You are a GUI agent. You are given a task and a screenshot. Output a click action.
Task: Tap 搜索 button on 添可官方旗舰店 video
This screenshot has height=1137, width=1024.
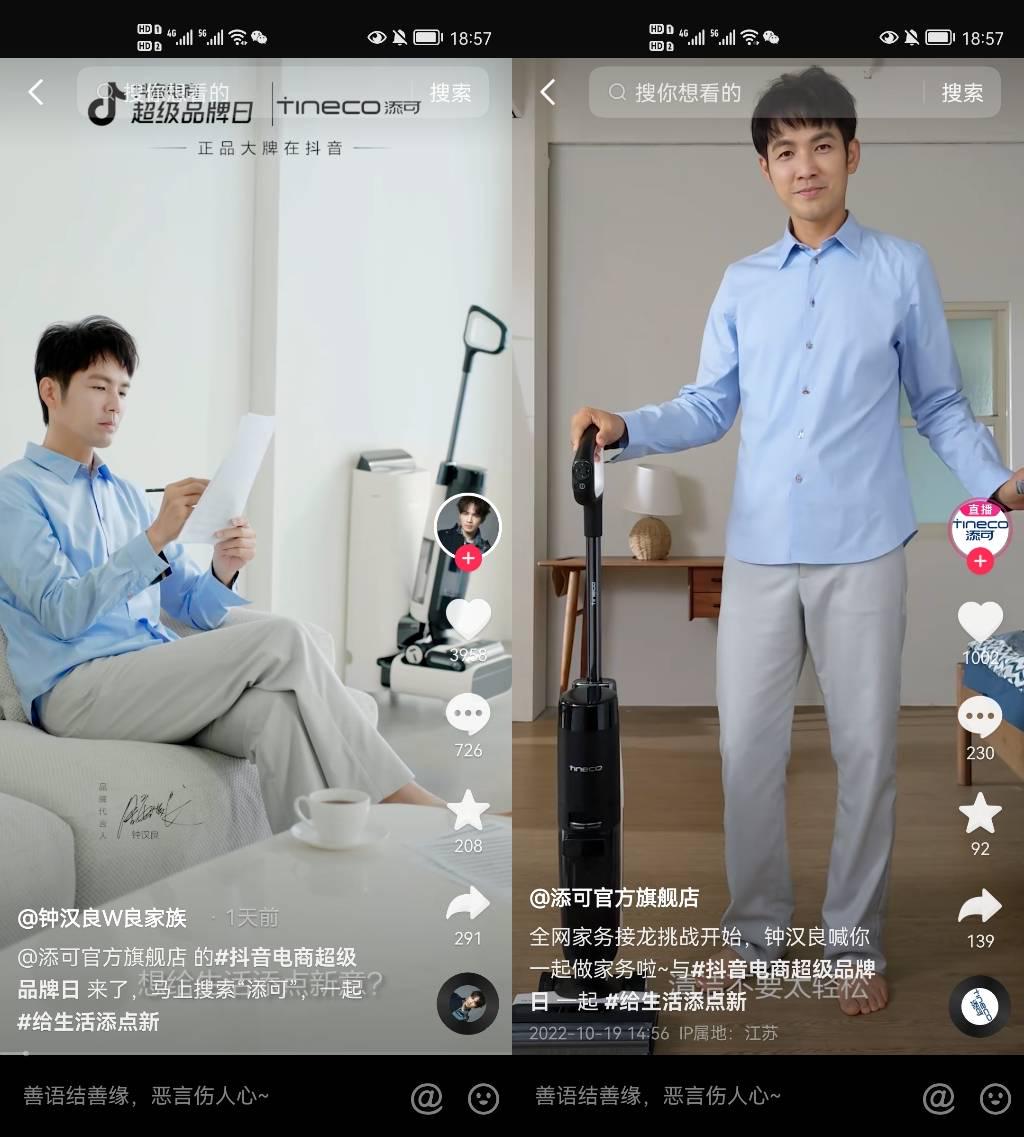point(962,93)
